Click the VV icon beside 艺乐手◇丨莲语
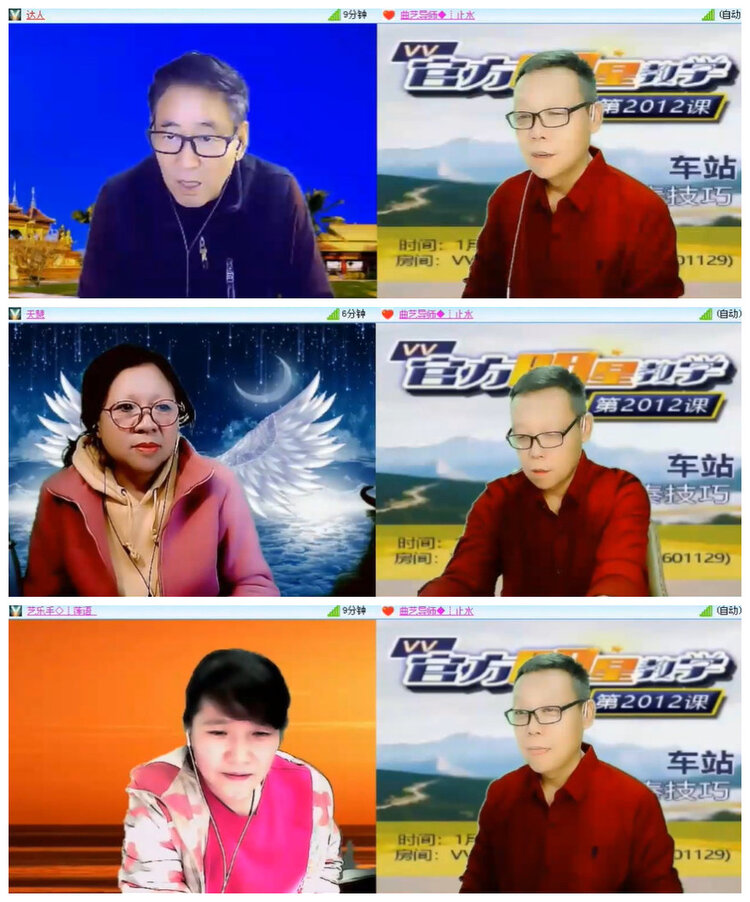 tap(13, 611)
